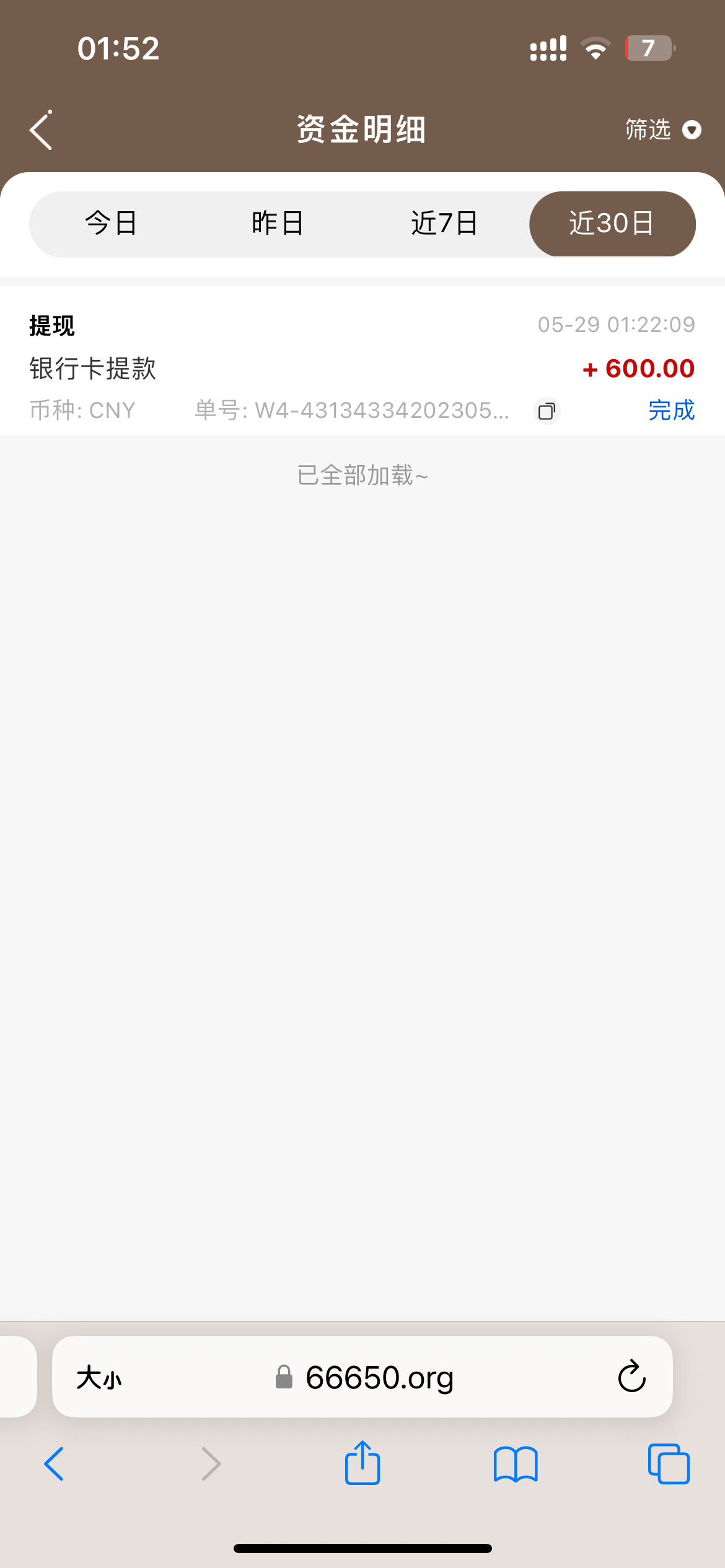This screenshot has height=1568, width=725.
Task: Open the 筛选 filter dropdown
Action: click(662, 130)
